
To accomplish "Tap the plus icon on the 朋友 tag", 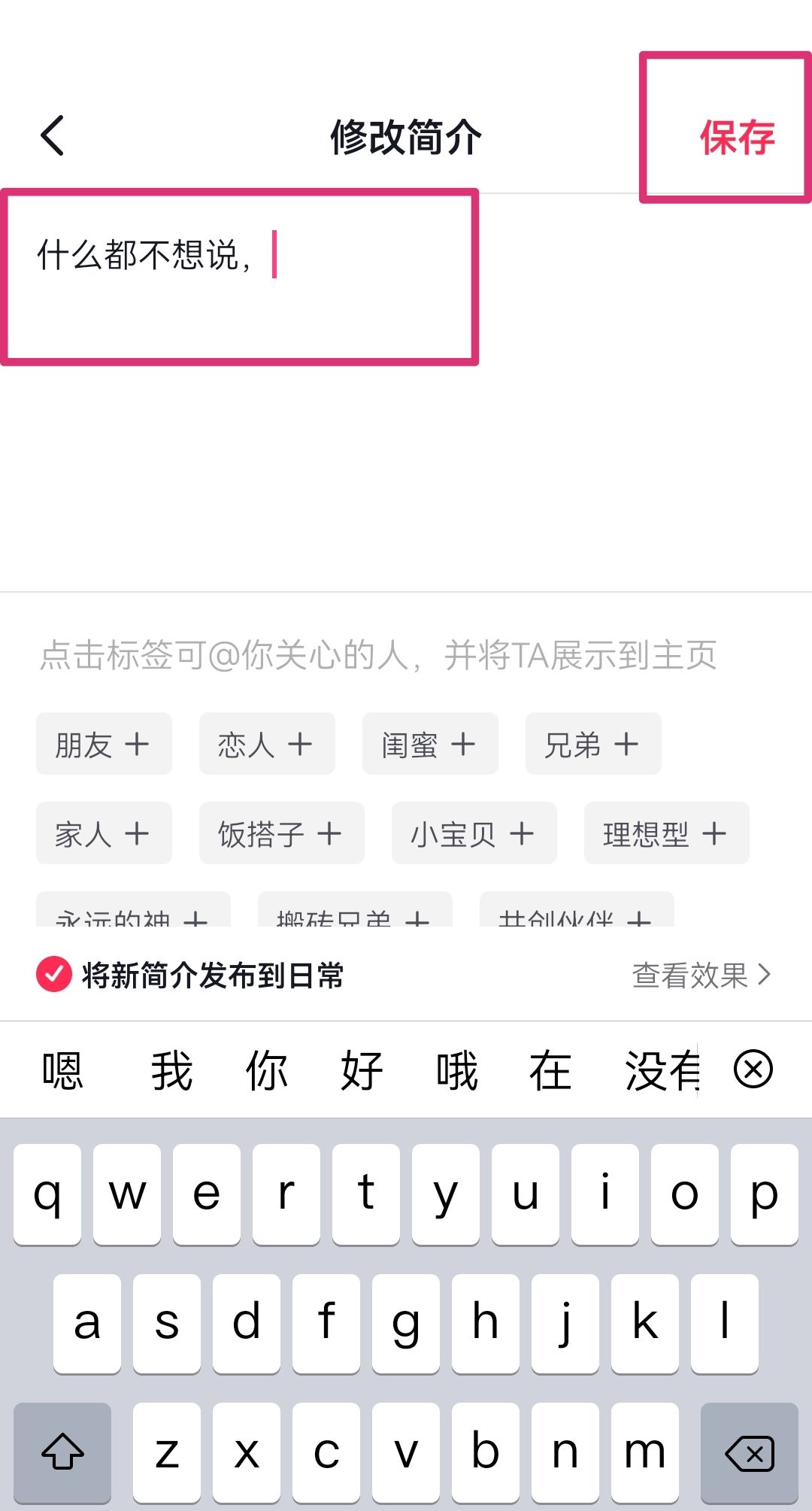I will tap(137, 745).
